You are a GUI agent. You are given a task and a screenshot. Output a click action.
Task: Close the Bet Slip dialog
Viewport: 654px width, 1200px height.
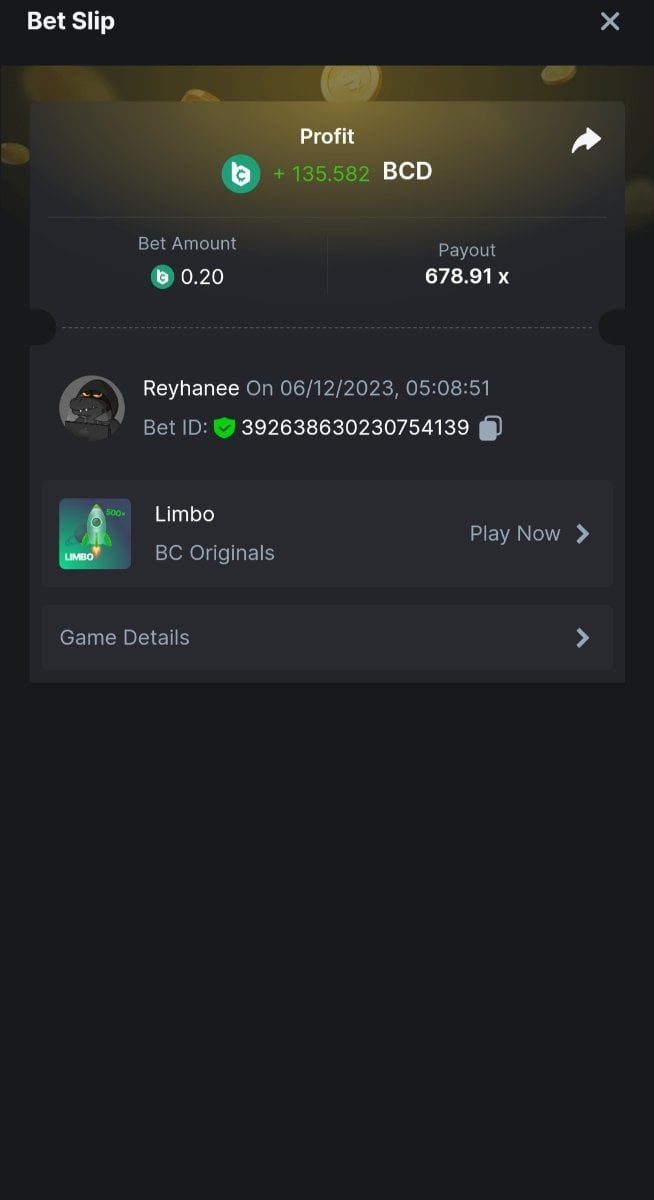coord(610,21)
